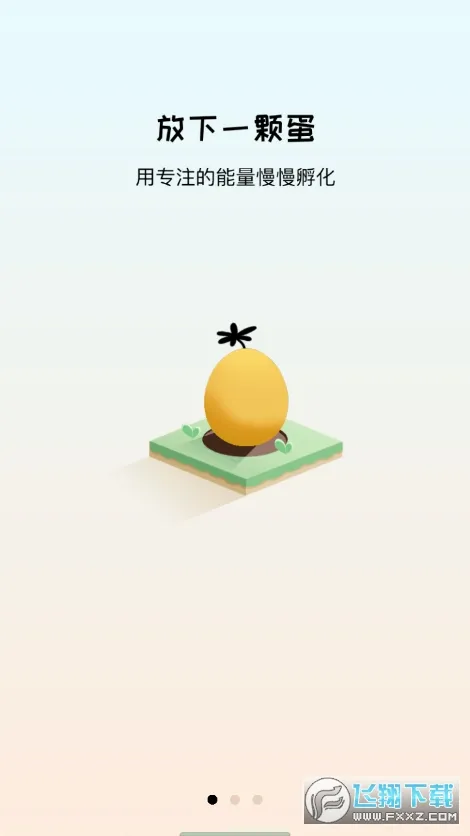Select the first onboarding page dot
The width and height of the screenshot is (470, 836).
pos(212,799)
